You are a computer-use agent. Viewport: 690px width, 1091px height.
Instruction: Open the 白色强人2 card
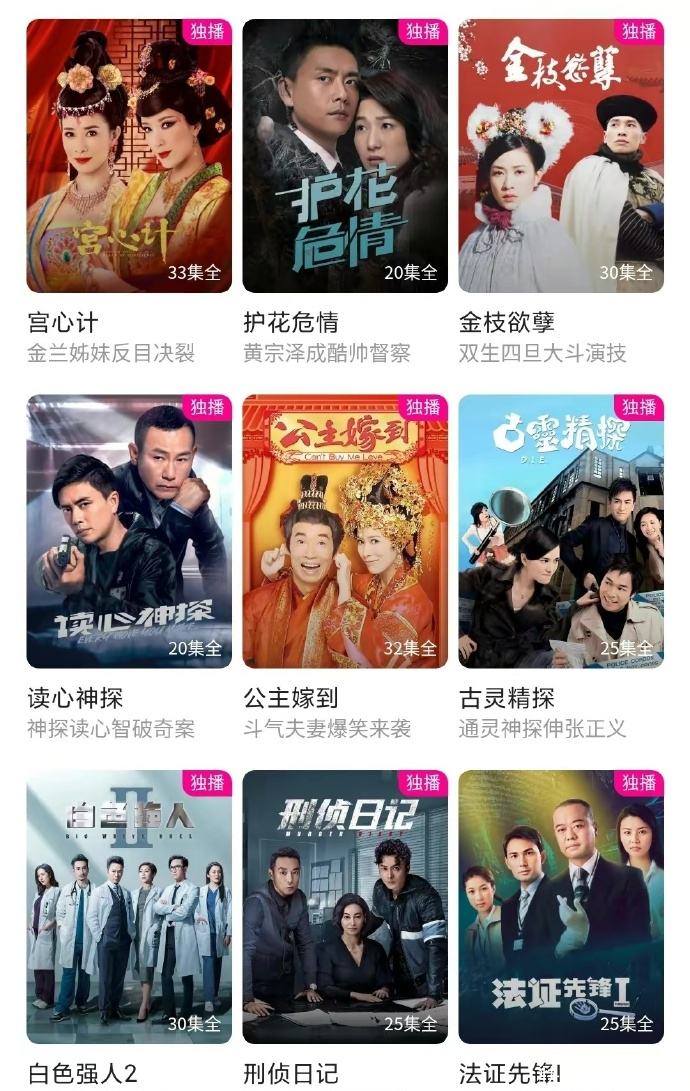[x=129, y=906]
